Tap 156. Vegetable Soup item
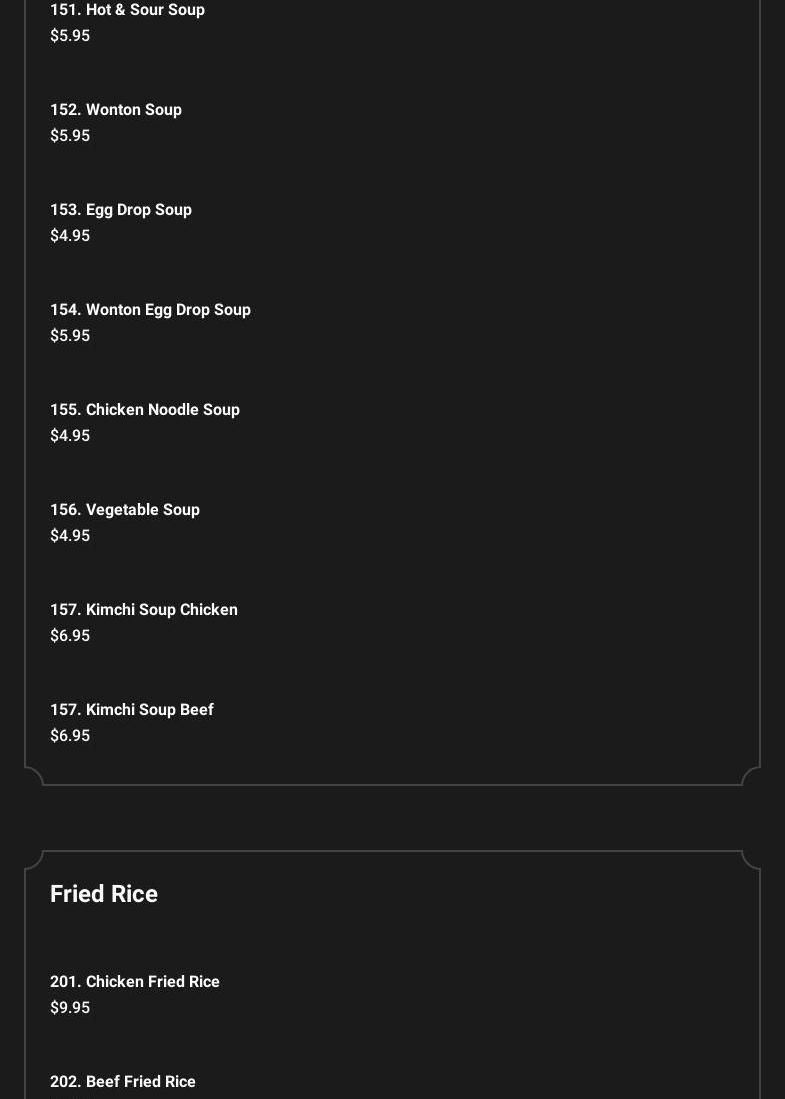Viewport: 785px width, 1099px height. 125,510
